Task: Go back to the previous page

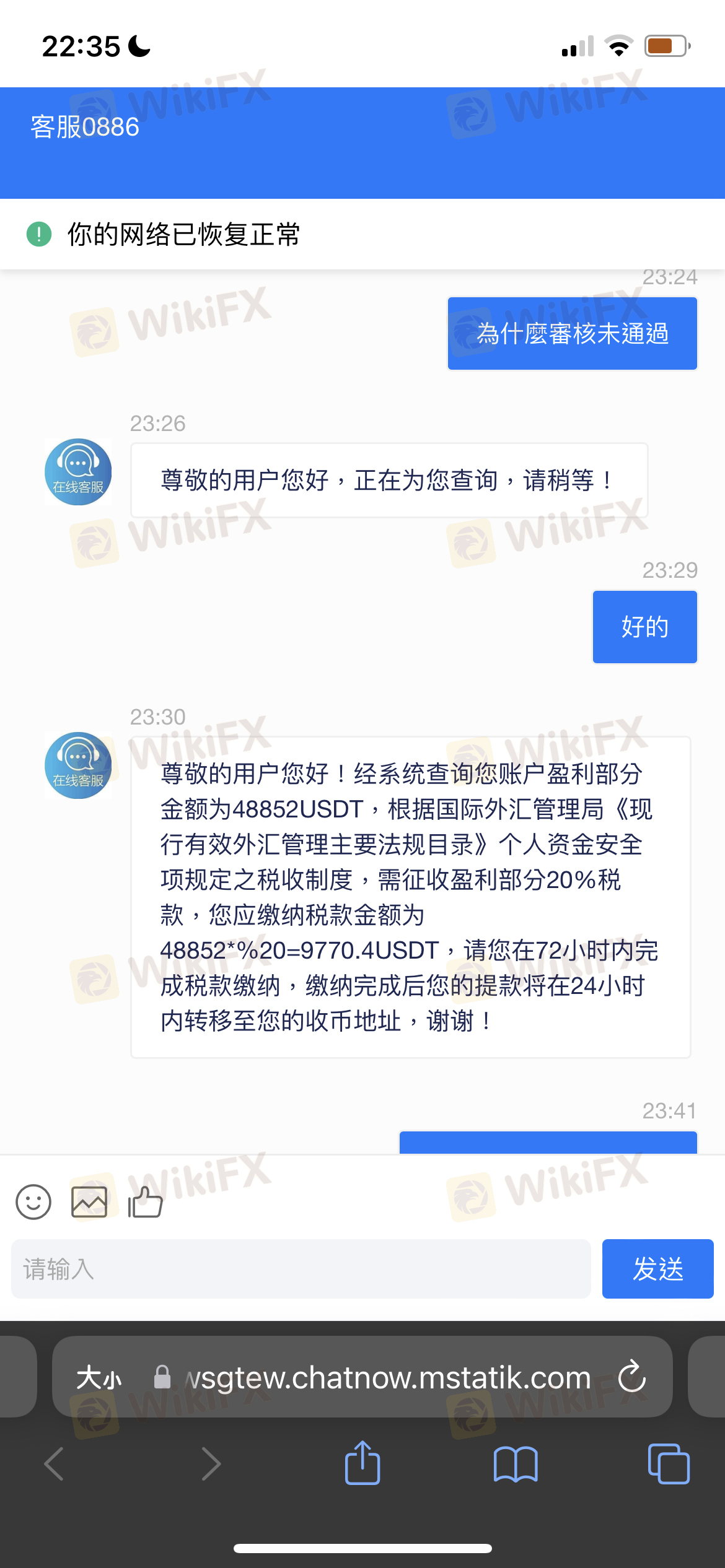Action: (x=55, y=1464)
